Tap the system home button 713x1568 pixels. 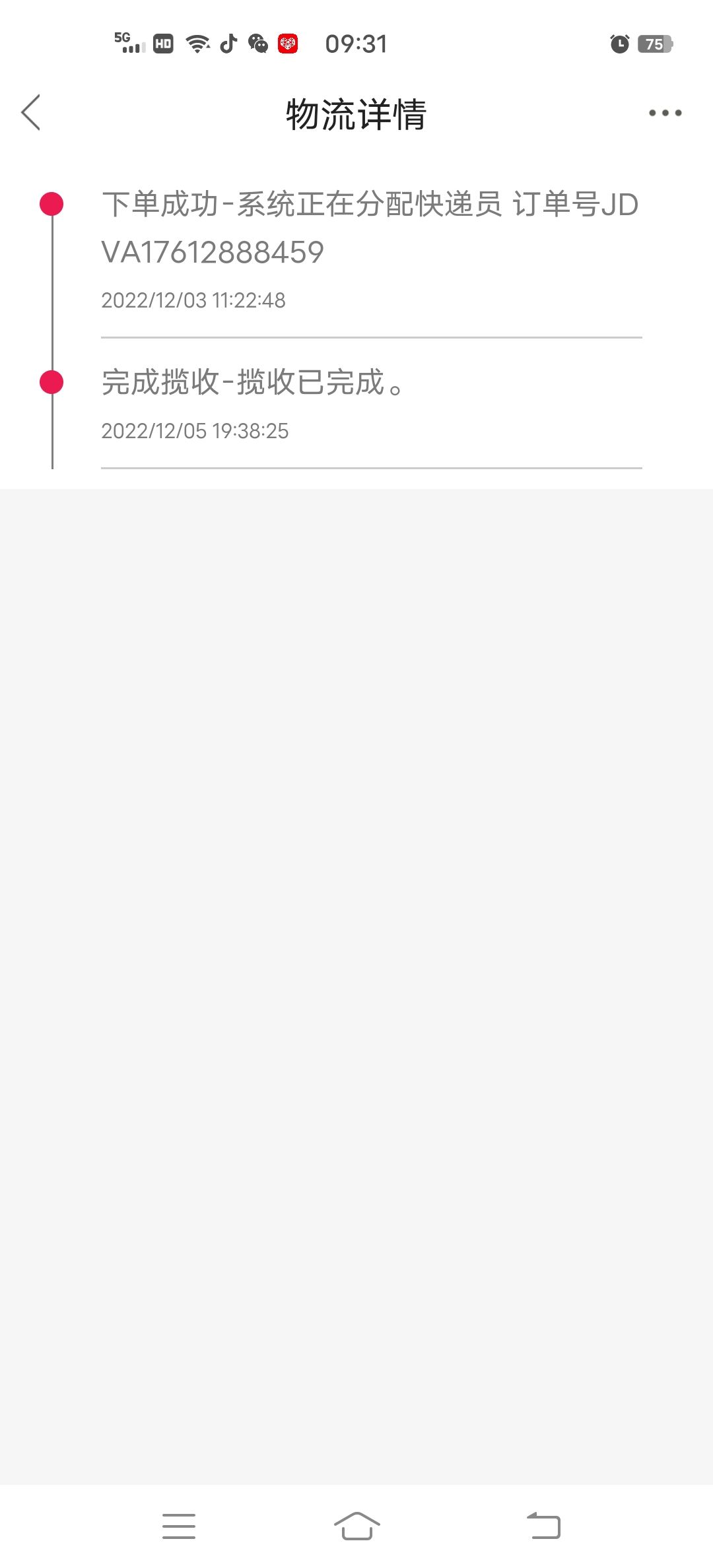coord(356,1526)
